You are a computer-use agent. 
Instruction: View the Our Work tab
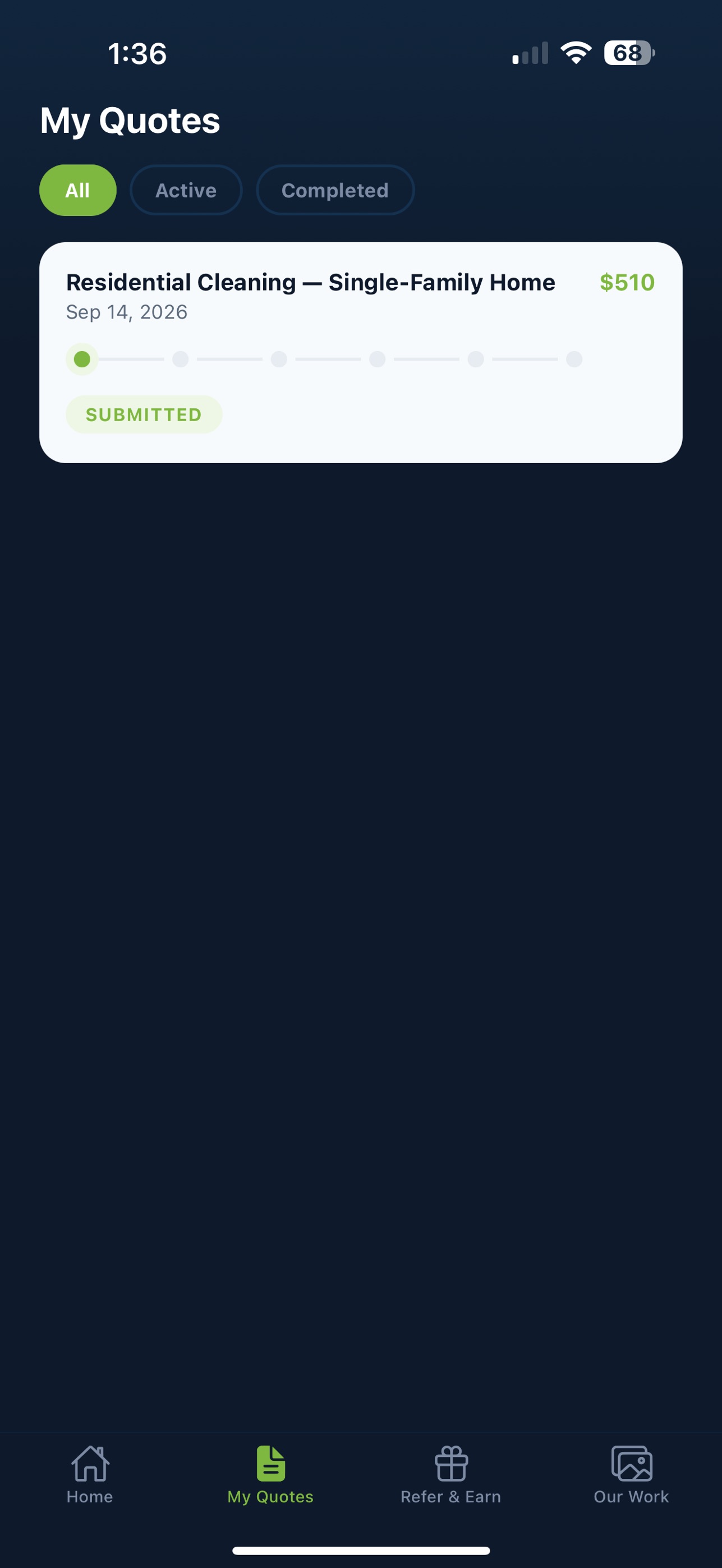pos(631,1475)
